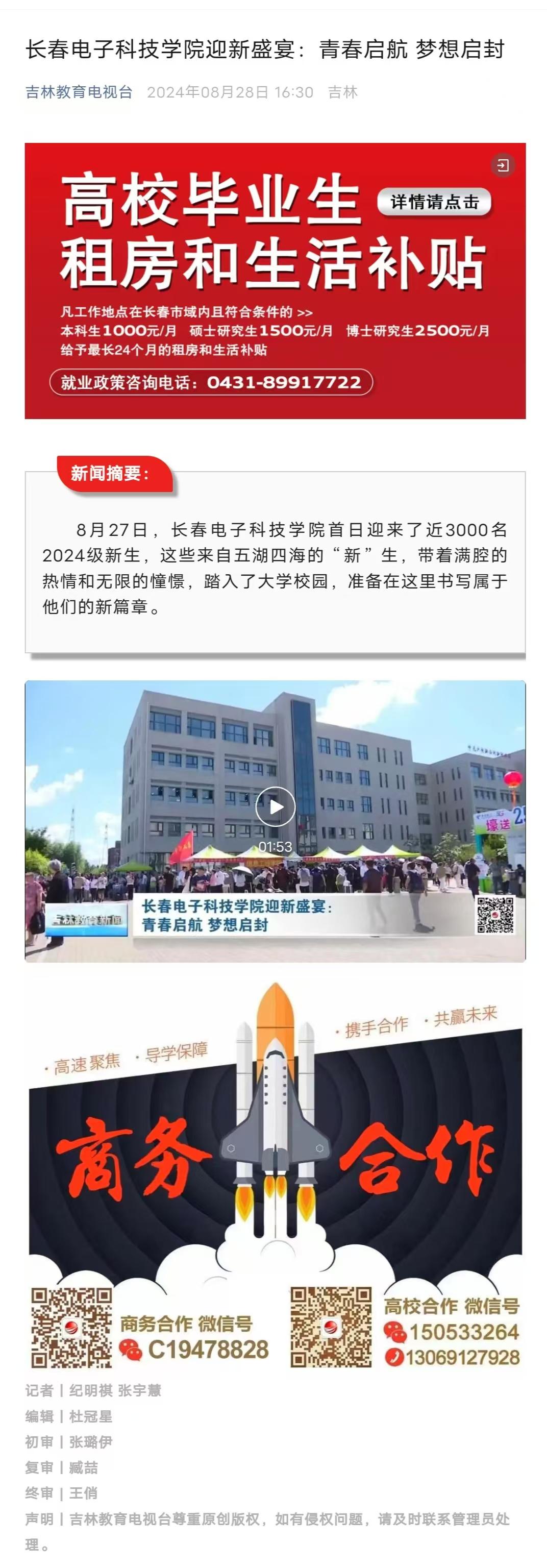Screen dimensions: 547x1568
Task: Tap the exit arrow icon on red banner
Action: (x=503, y=165)
